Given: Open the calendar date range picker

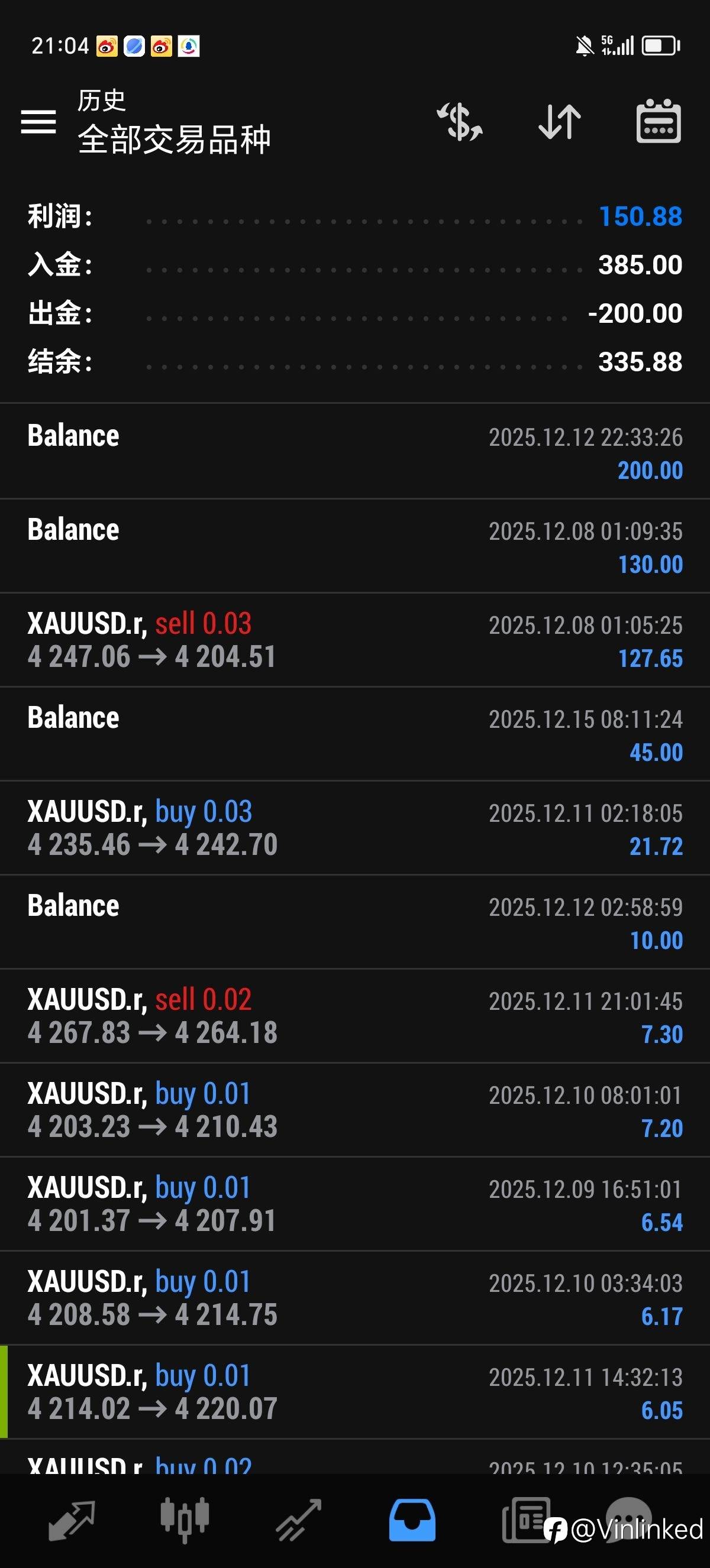Looking at the screenshot, I should click(x=659, y=121).
